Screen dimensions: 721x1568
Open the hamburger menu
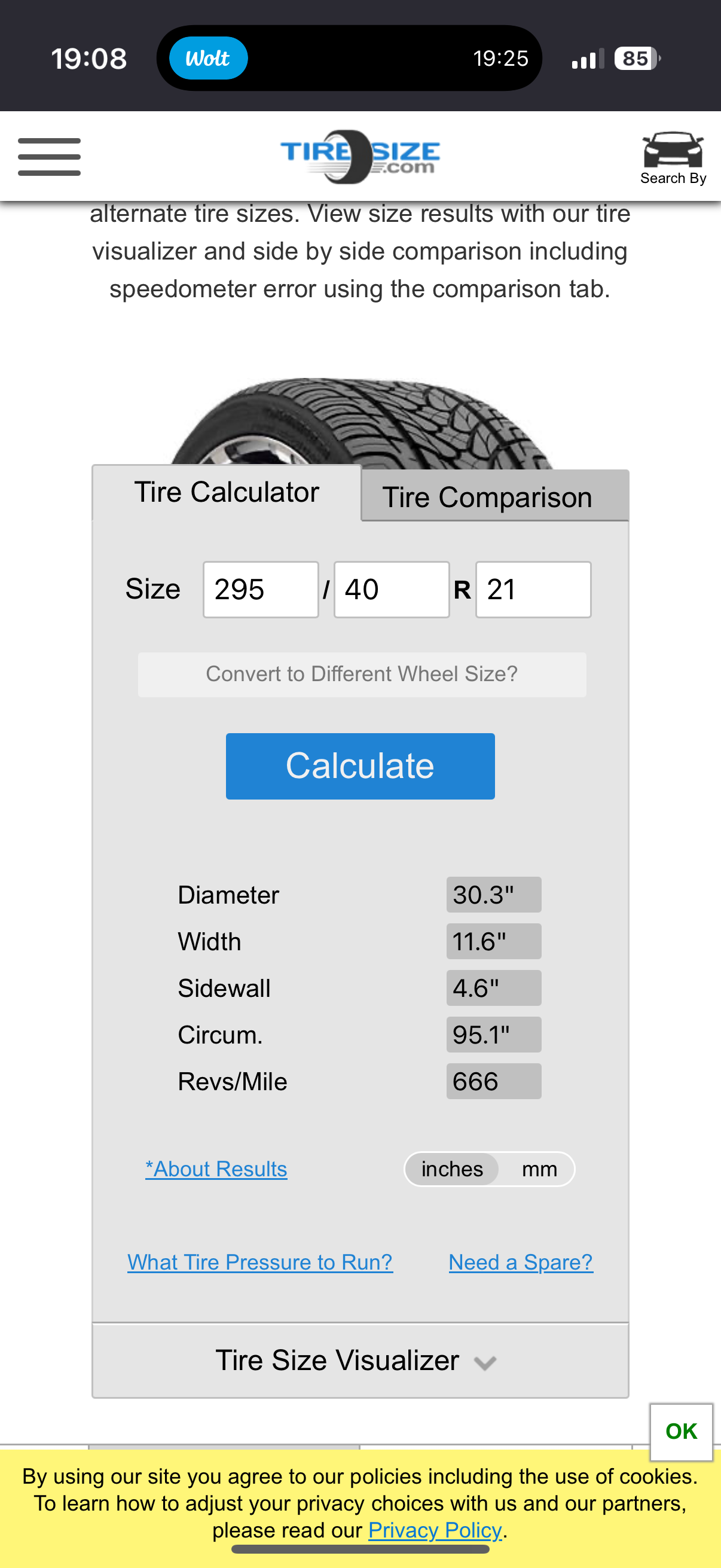[x=49, y=157]
